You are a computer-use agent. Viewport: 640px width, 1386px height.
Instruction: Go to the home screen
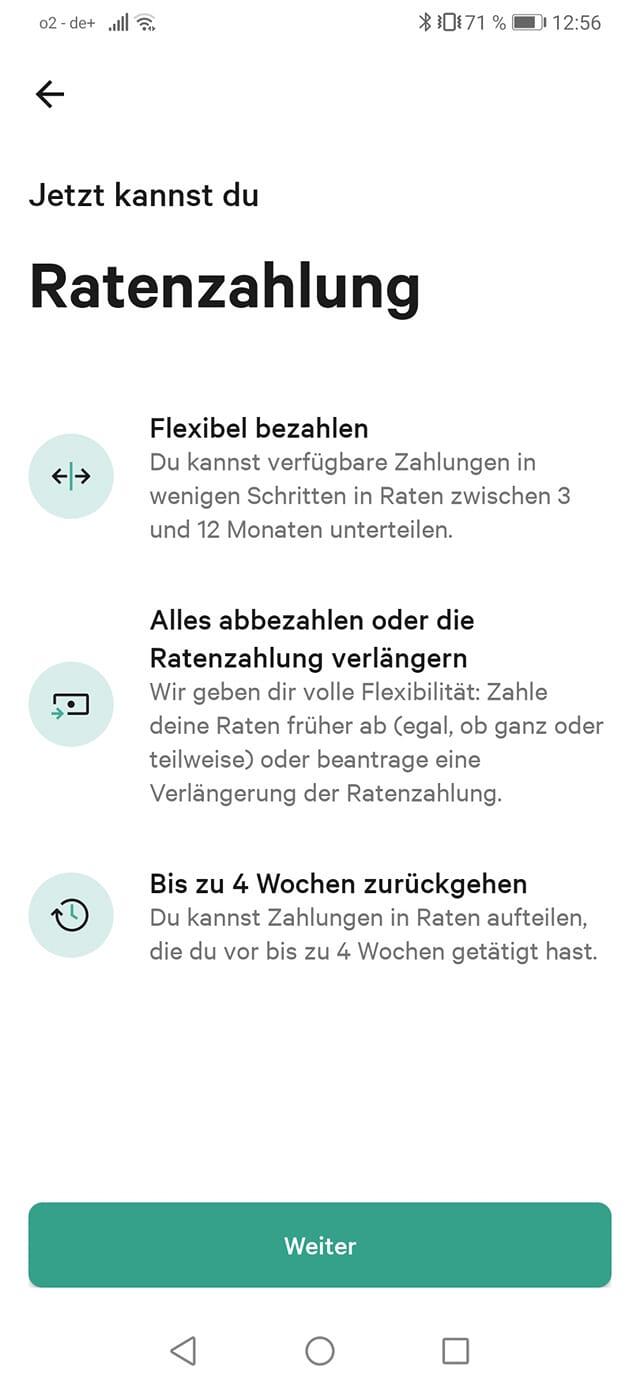[x=319, y=1351]
